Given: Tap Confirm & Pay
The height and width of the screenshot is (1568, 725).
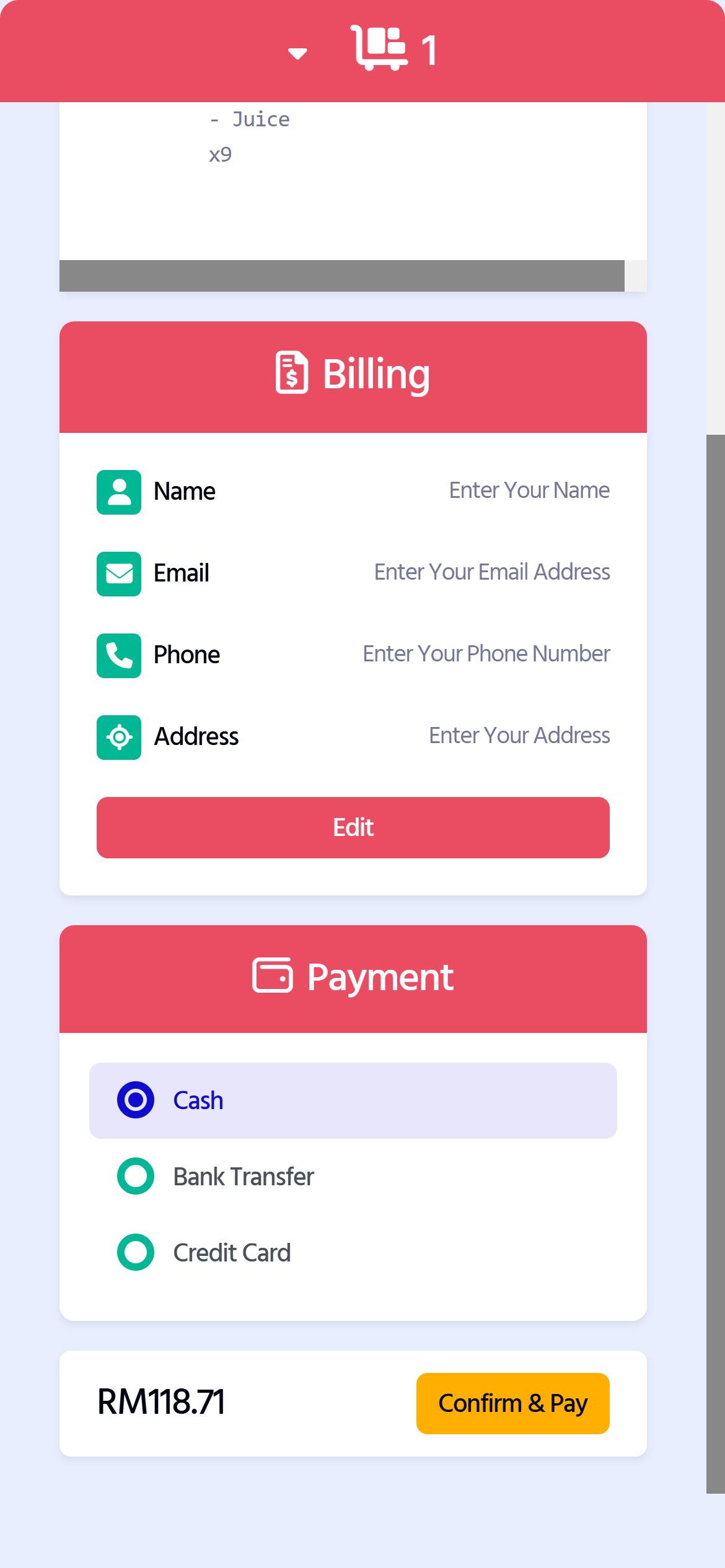Looking at the screenshot, I should coord(513,1403).
